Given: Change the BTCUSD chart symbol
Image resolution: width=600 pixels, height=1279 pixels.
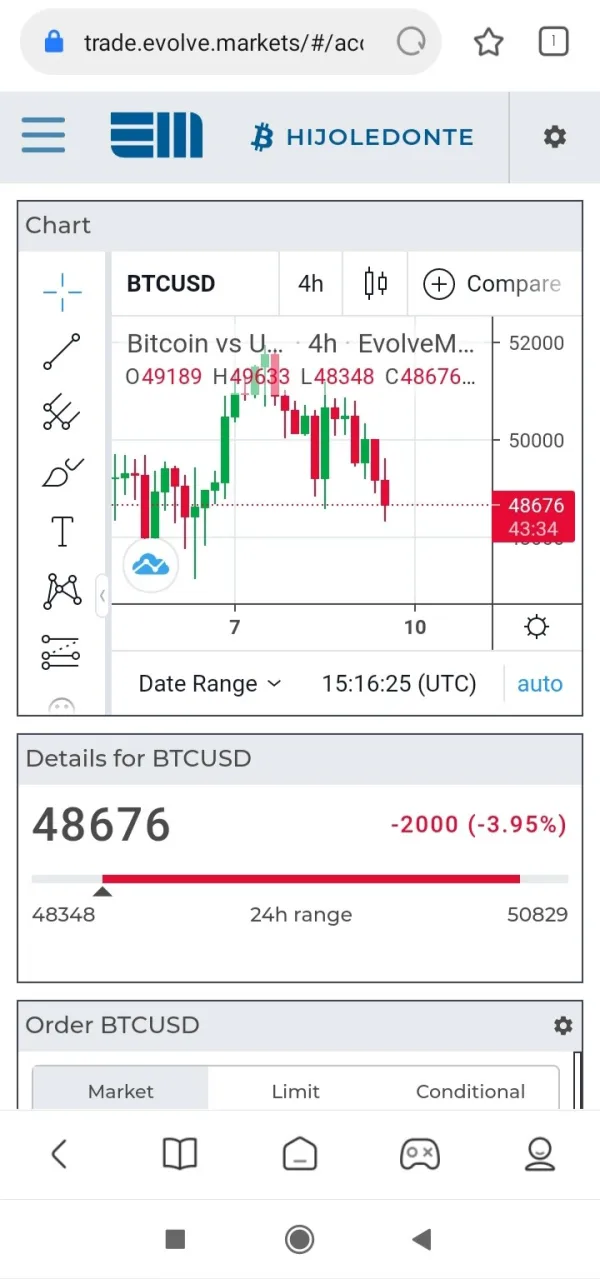Looking at the screenshot, I should 171,284.
